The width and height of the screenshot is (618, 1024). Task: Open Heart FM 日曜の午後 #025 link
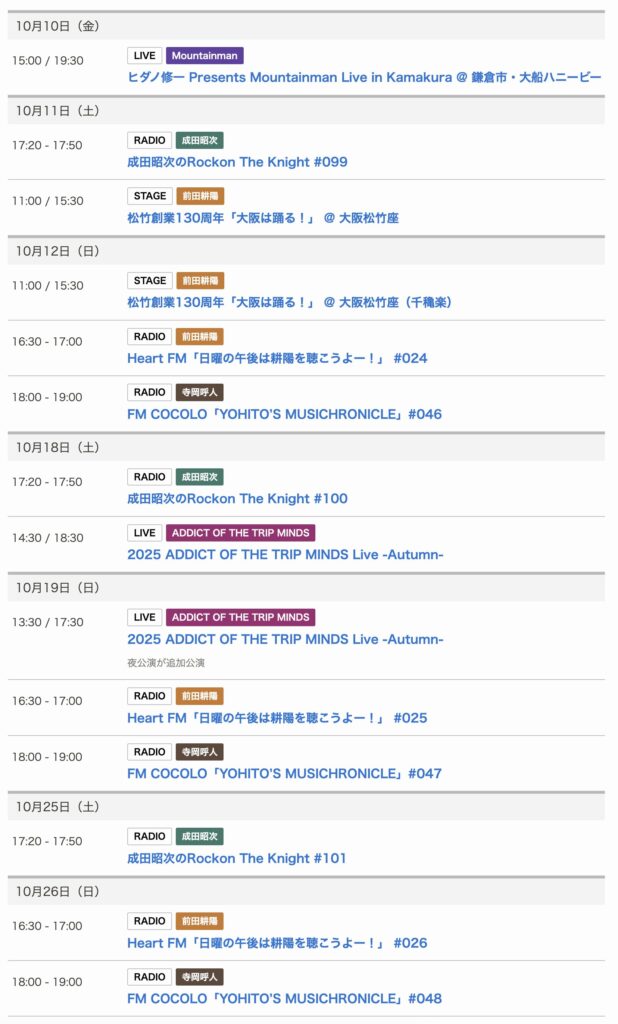pyautogui.click(x=277, y=718)
